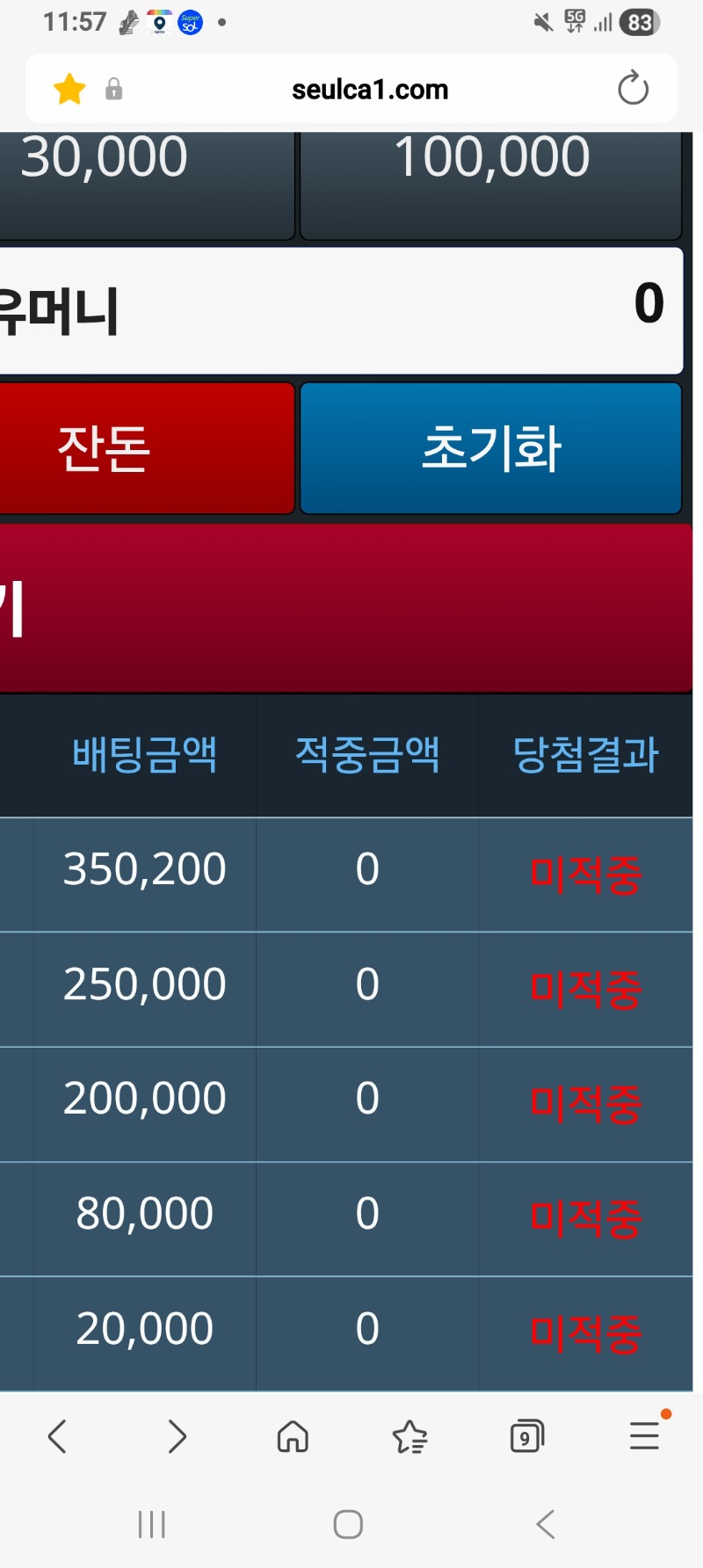Open recent apps from the system navigation bar
This screenshot has height=1568, width=703.
click(152, 1524)
